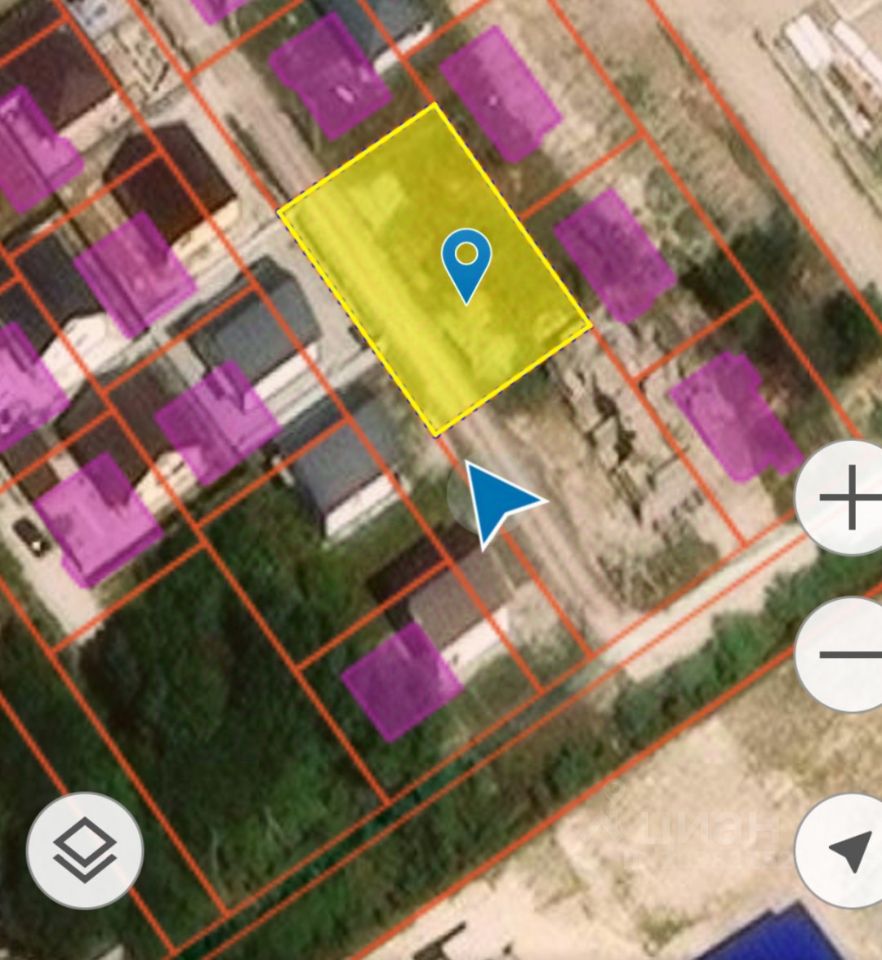Tap the pin on the highlighted yellow parcel

(466, 262)
